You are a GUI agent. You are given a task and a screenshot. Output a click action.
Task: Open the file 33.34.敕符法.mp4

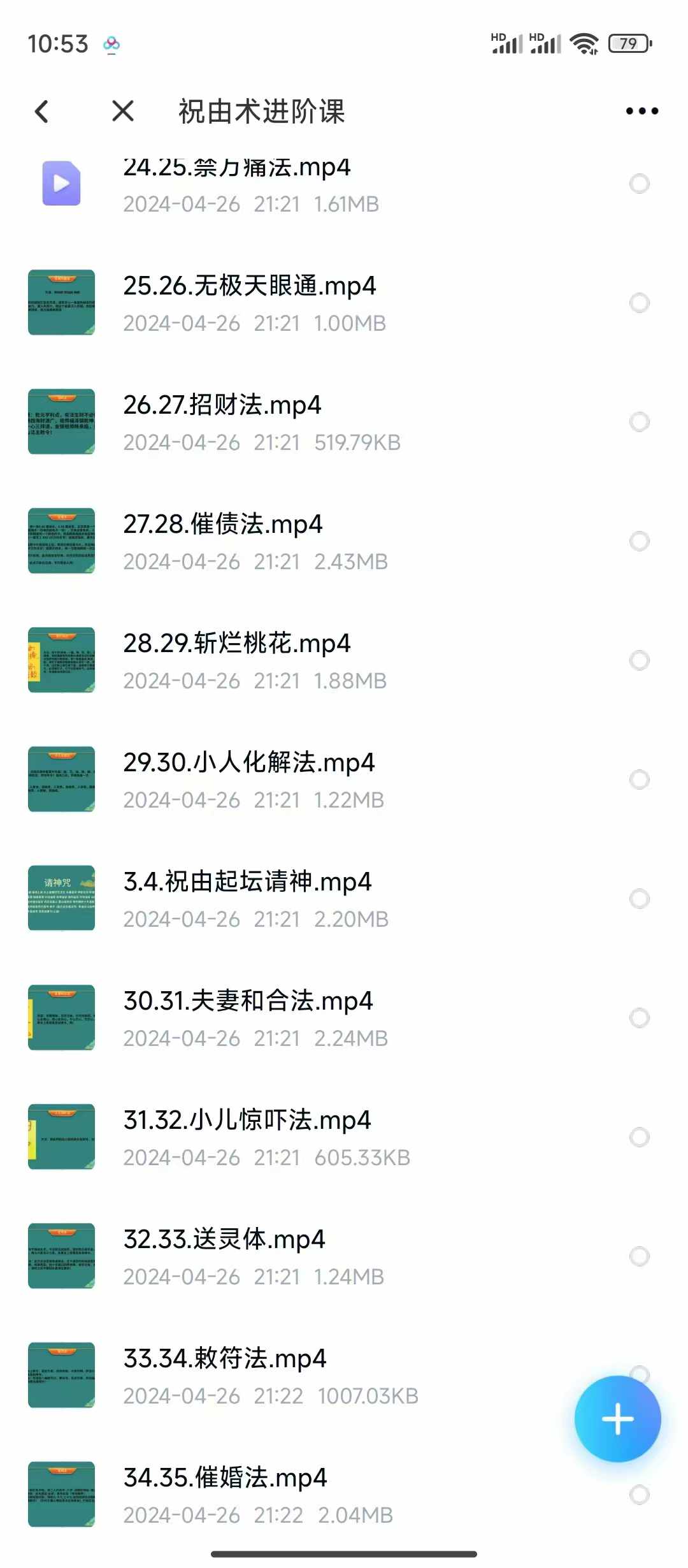point(224,1359)
